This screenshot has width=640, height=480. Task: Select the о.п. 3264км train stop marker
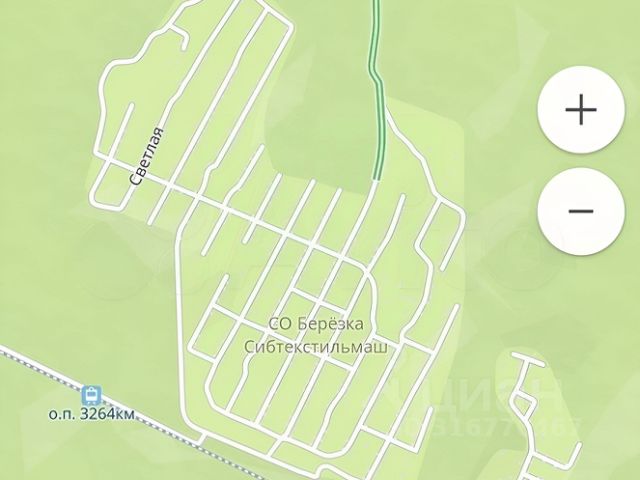pos(93,394)
